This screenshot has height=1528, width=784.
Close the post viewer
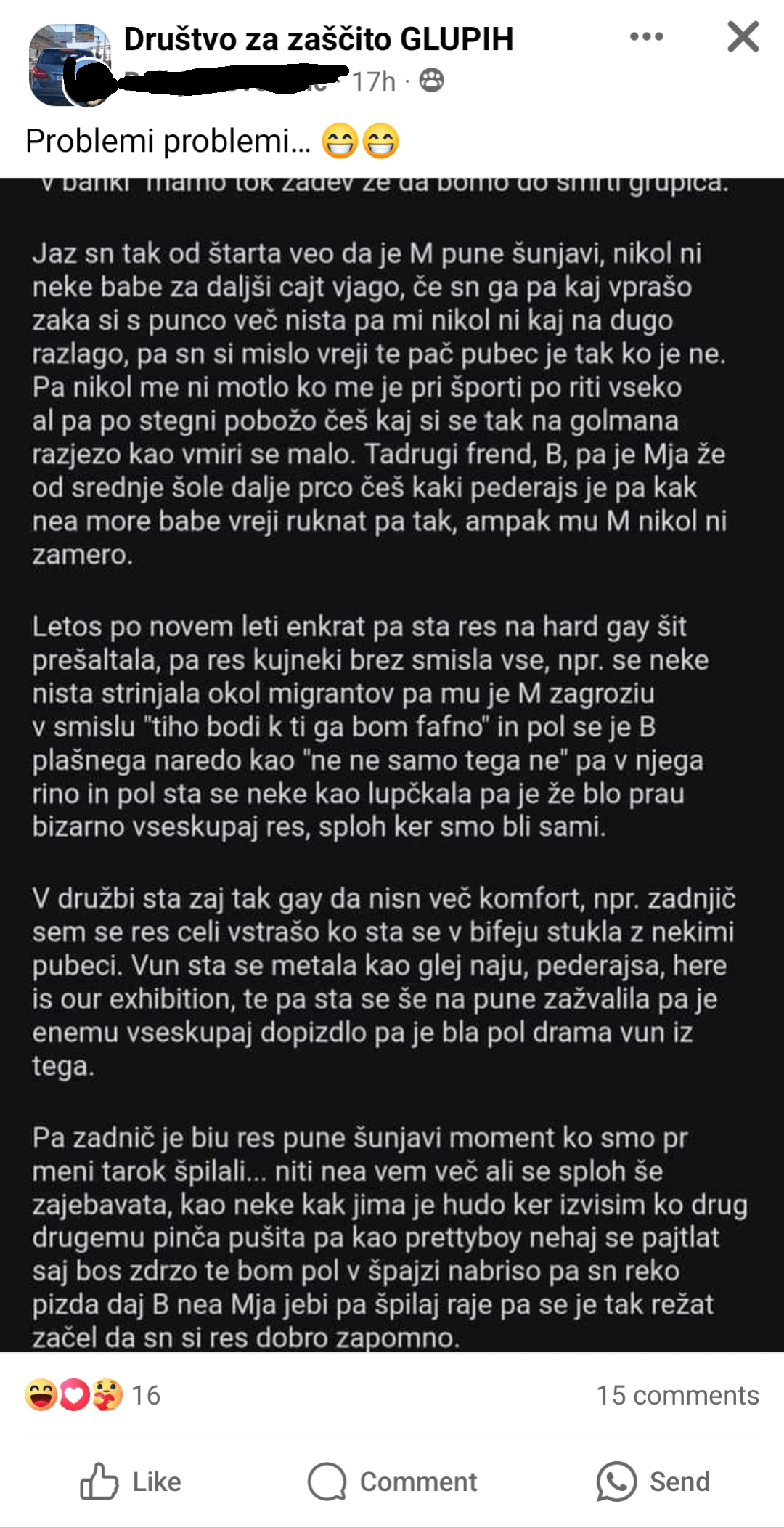click(x=743, y=36)
